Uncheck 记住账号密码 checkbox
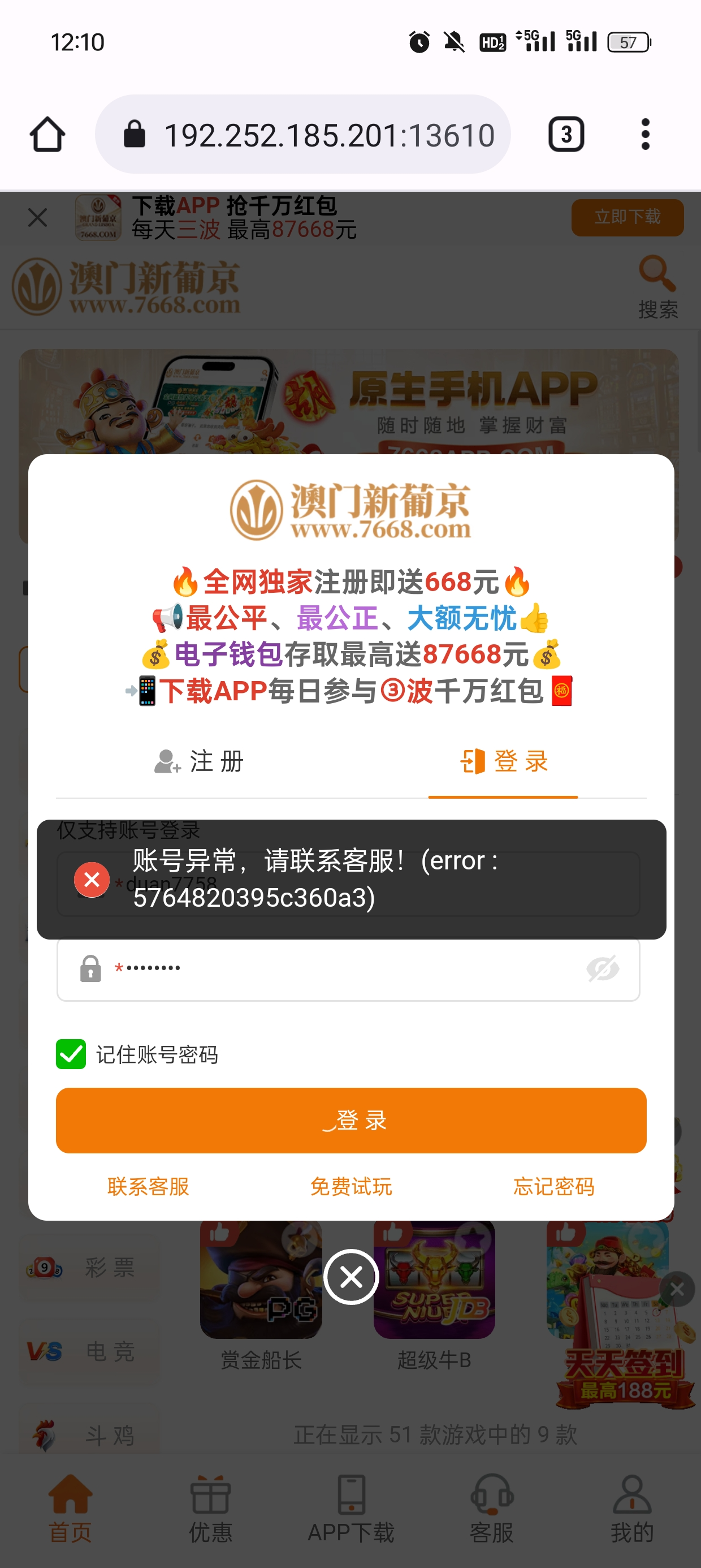The height and width of the screenshot is (1568, 701). click(x=71, y=1054)
